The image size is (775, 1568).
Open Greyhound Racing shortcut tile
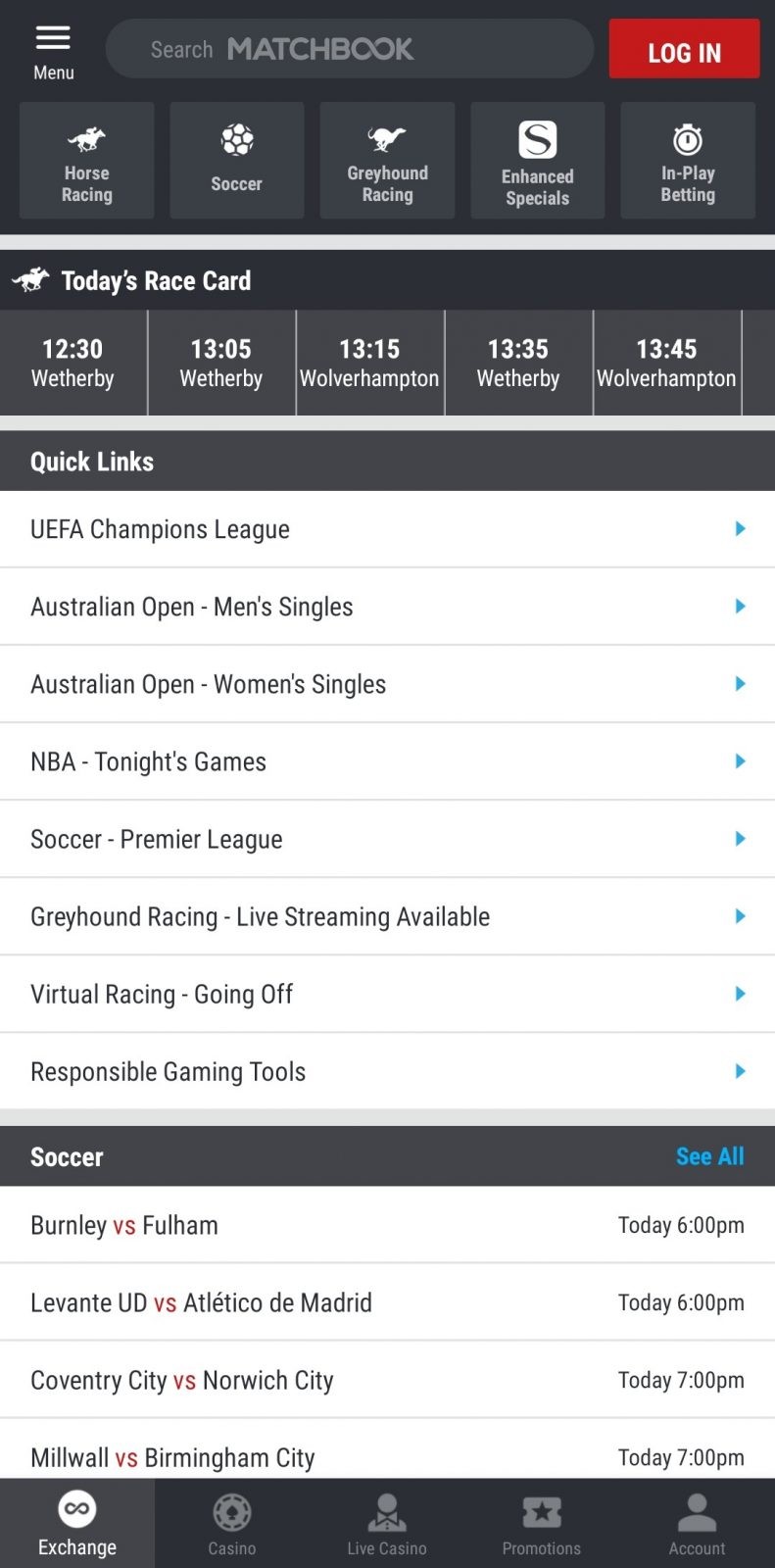point(387,161)
